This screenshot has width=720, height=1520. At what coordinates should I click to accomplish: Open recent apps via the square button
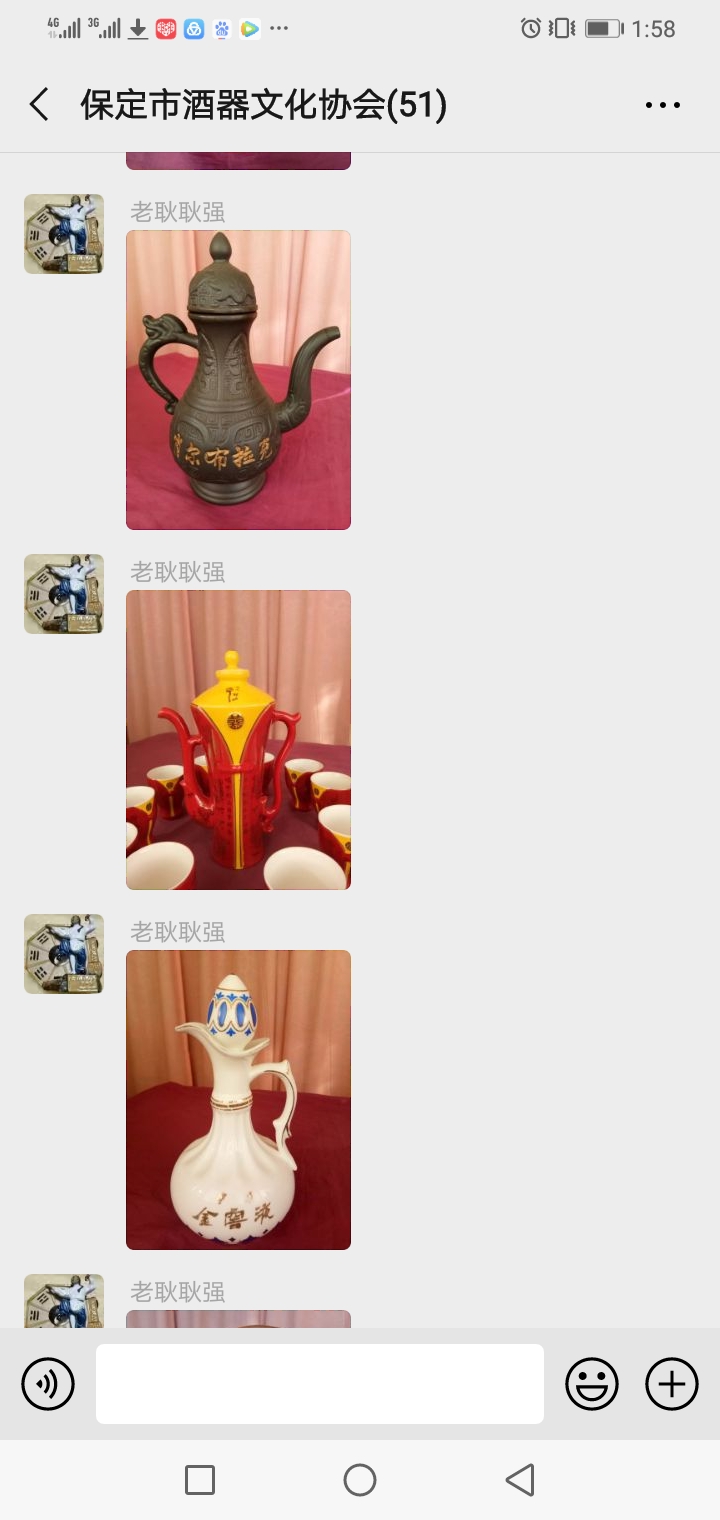pos(200,1480)
